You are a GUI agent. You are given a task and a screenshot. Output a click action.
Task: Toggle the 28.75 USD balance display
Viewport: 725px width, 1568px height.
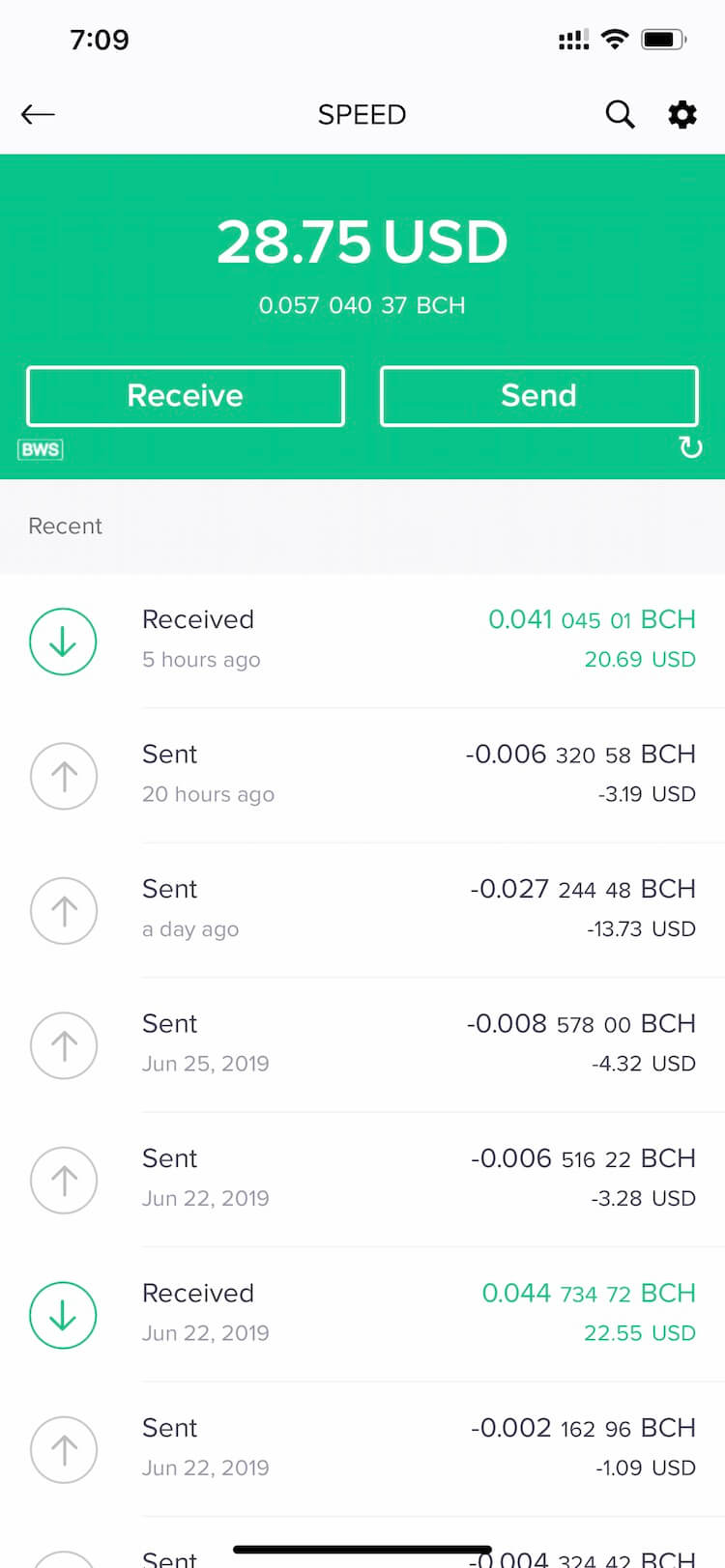[362, 242]
